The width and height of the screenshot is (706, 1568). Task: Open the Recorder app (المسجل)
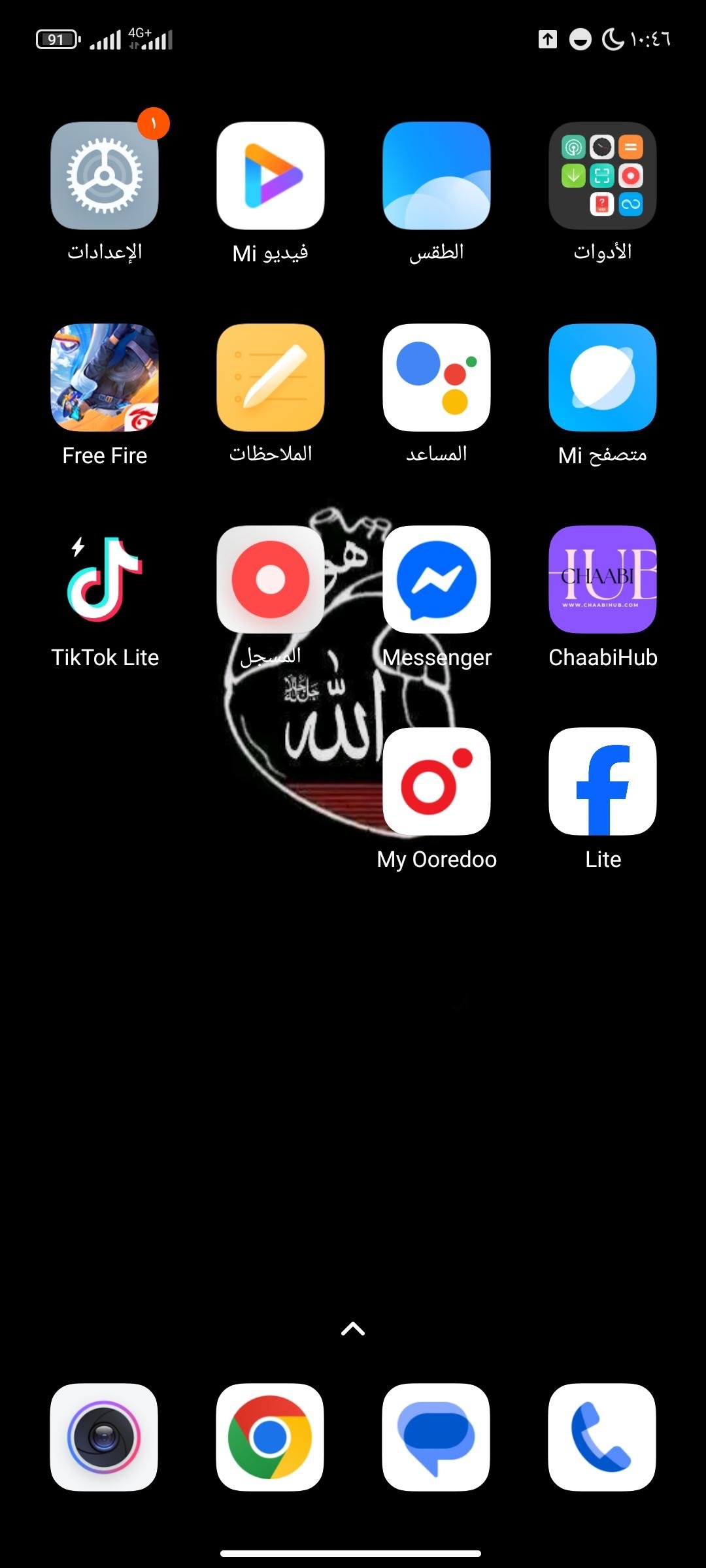click(x=271, y=580)
